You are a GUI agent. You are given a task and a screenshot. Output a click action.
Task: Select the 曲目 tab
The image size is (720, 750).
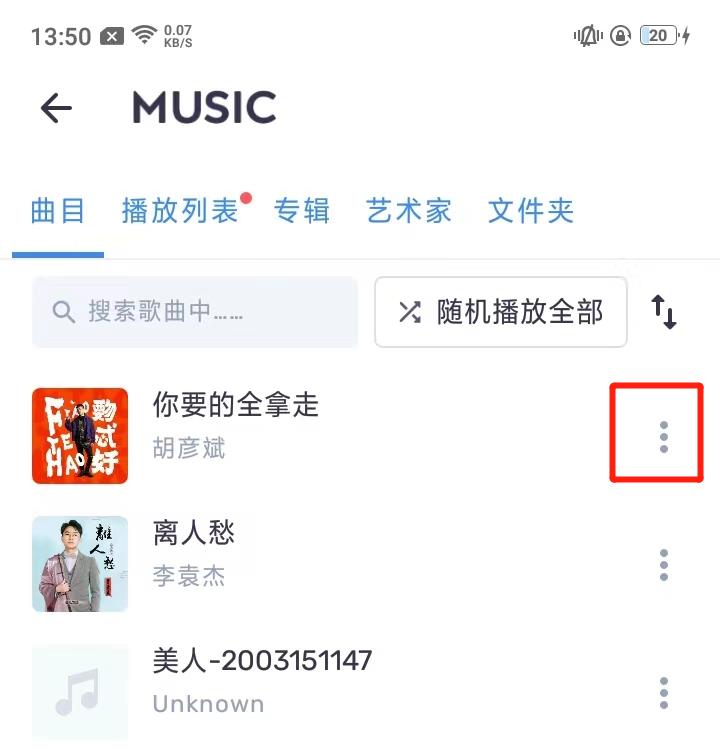click(58, 211)
